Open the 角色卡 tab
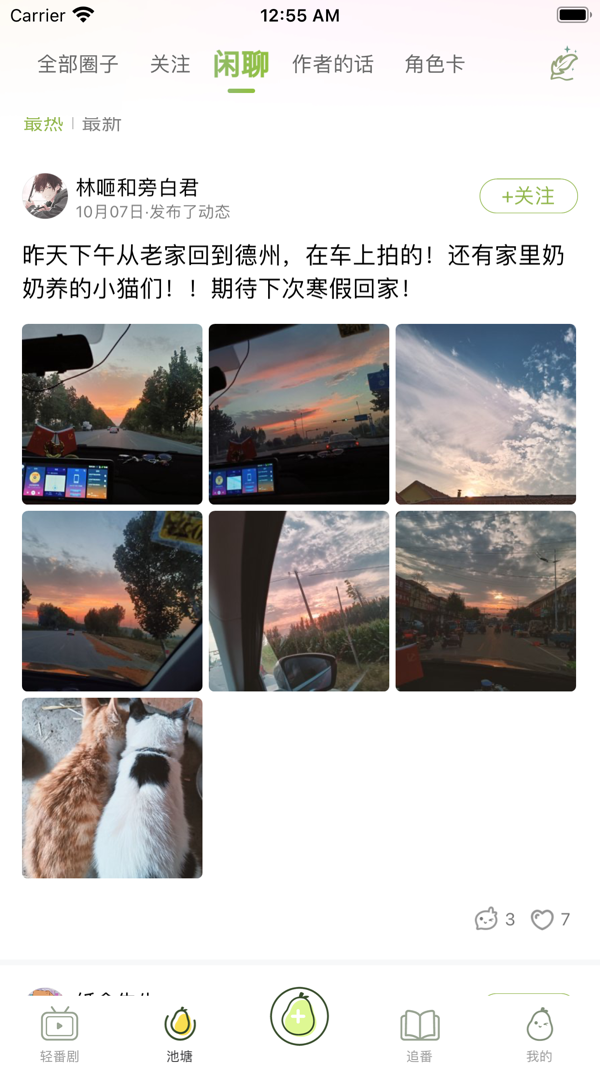 (x=434, y=65)
